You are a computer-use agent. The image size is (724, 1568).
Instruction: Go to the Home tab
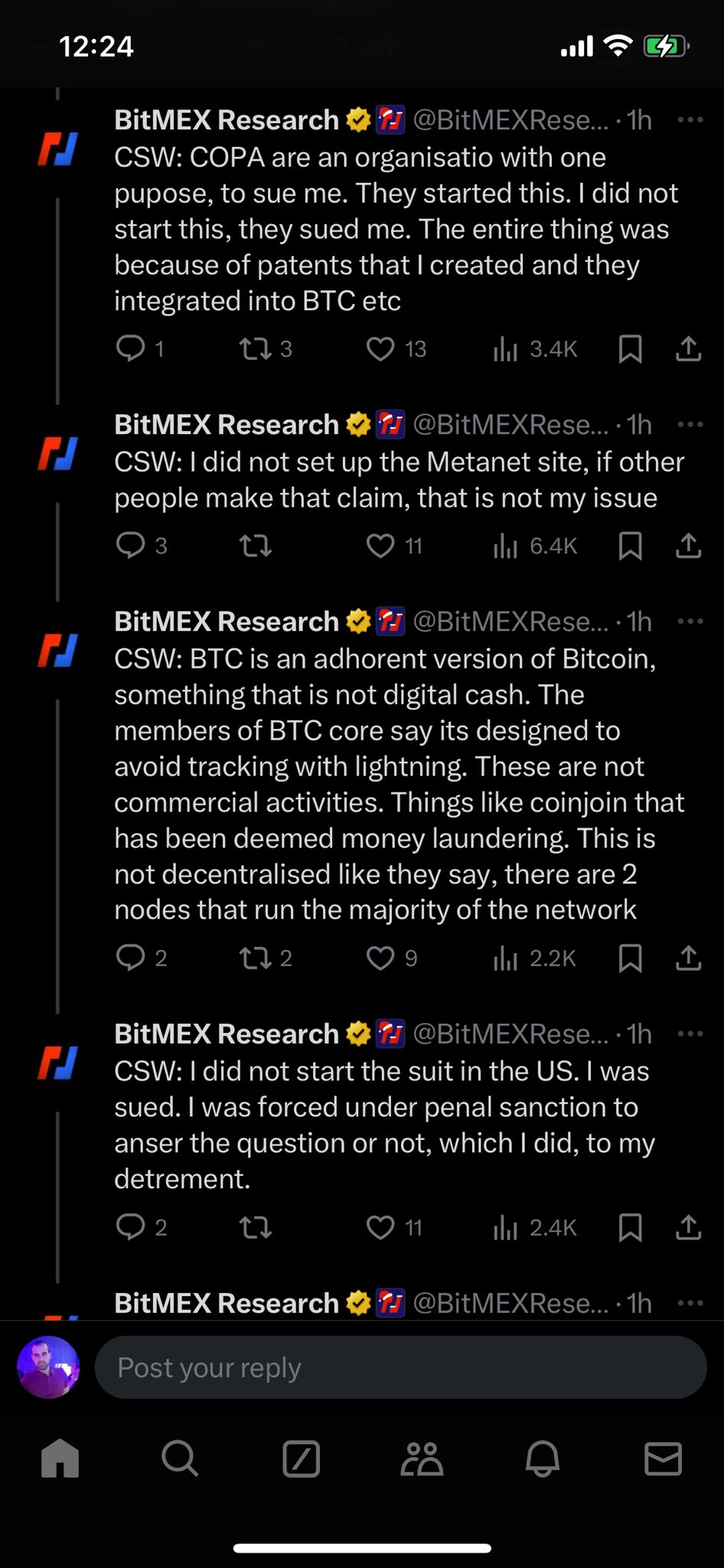60,1458
